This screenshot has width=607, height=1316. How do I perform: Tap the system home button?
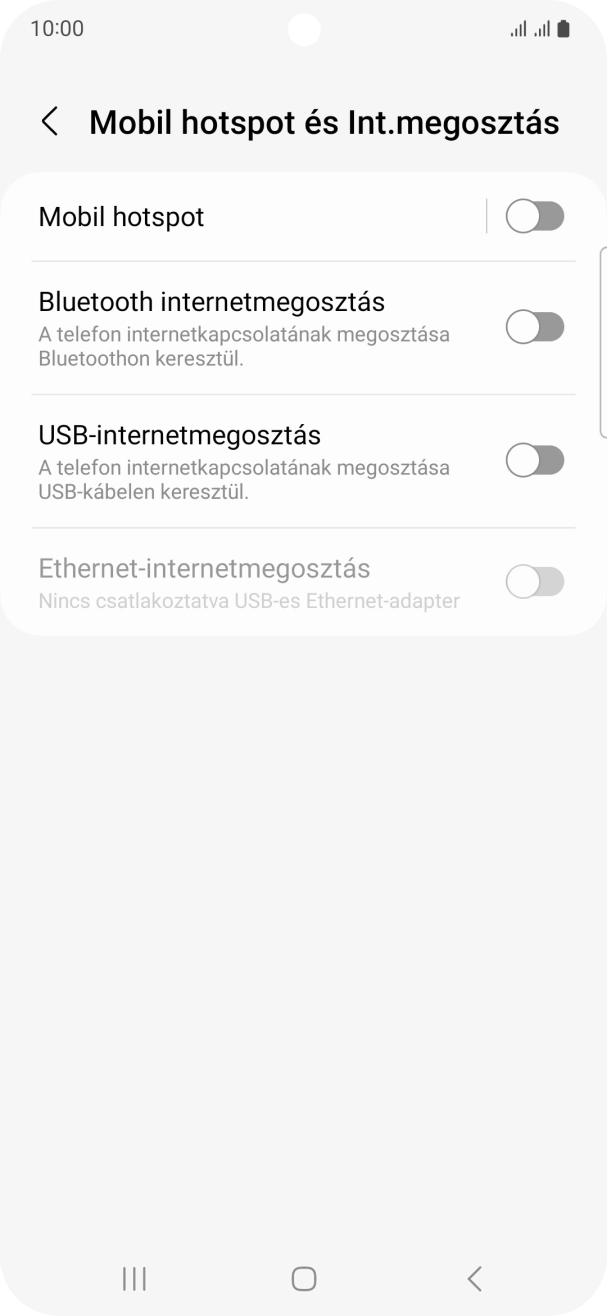click(x=304, y=1278)
